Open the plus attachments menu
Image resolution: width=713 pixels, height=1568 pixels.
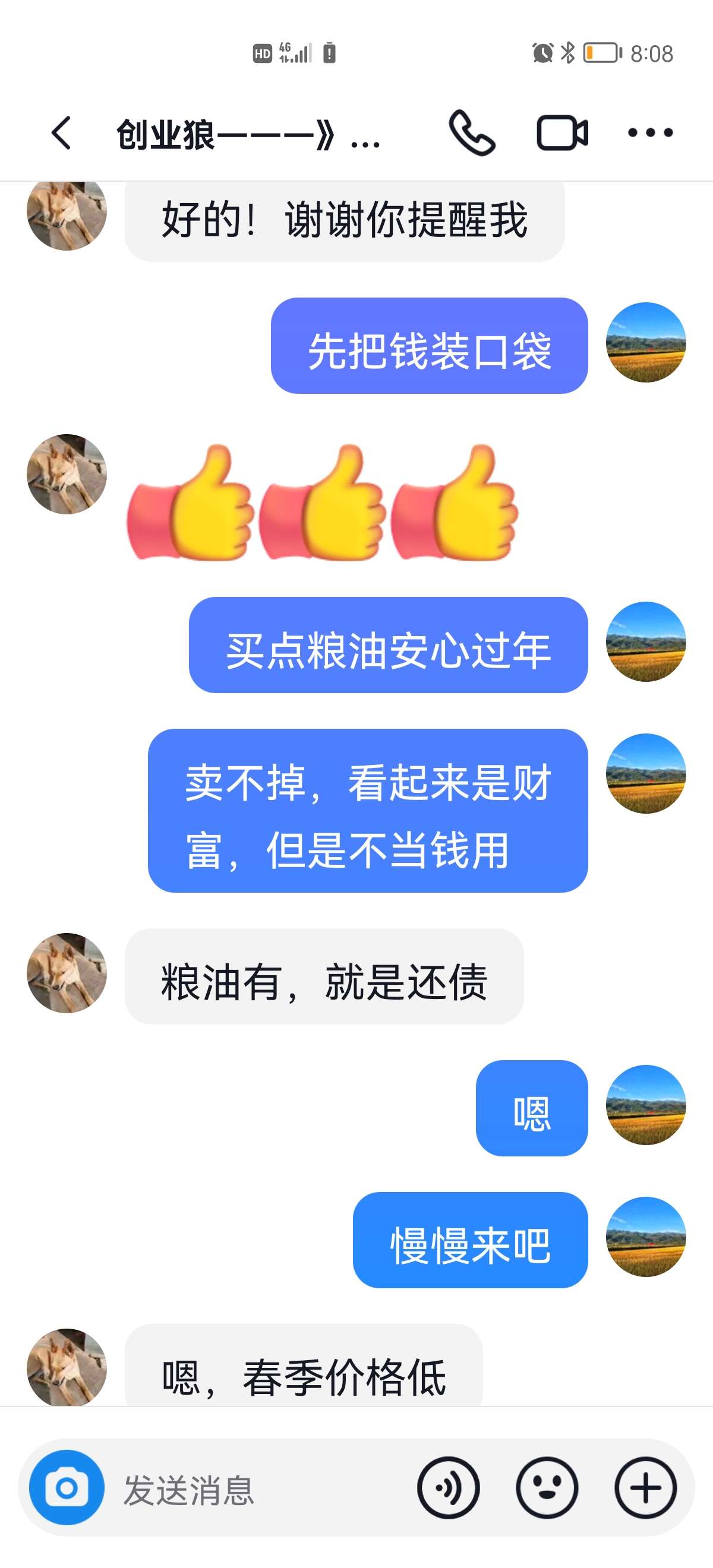tap(645, 1488)
